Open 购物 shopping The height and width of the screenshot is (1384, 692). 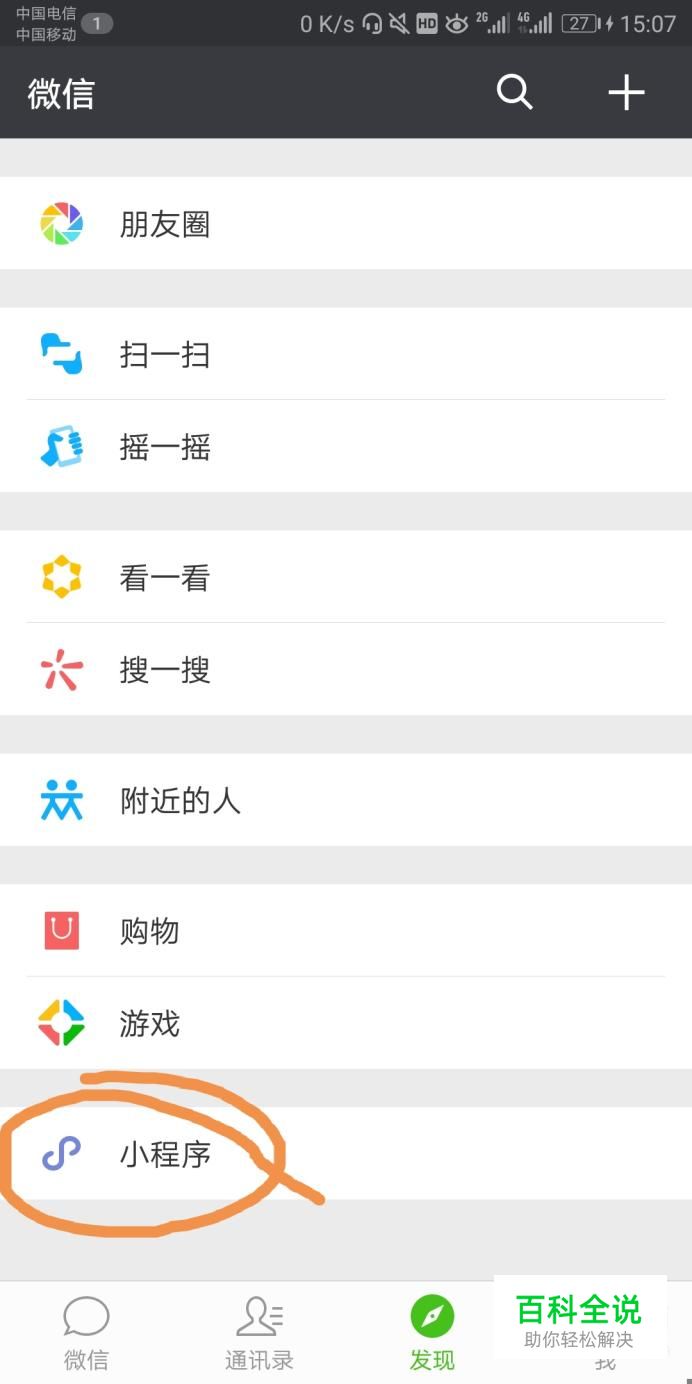pyautogui.click(x=346, y=931)
